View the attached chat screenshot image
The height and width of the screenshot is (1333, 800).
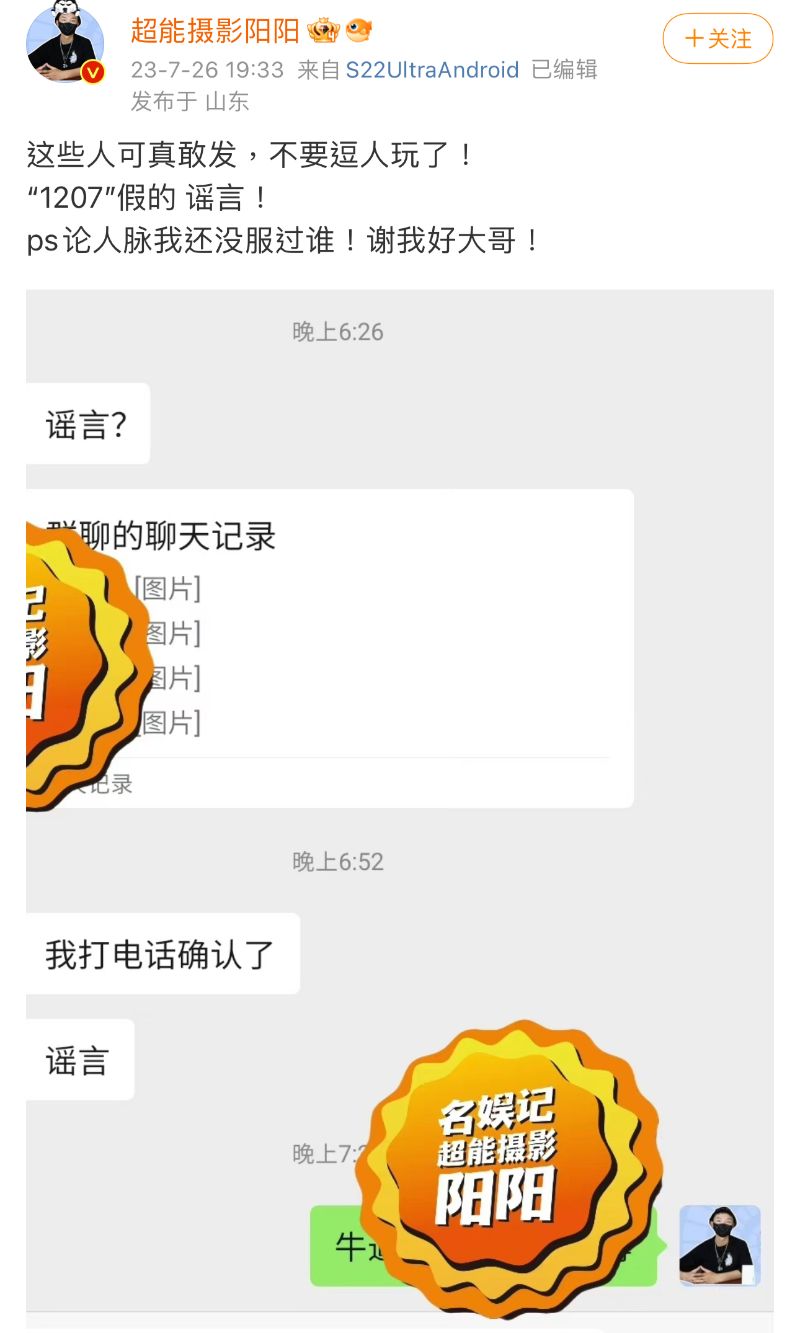tap(400, 800)
